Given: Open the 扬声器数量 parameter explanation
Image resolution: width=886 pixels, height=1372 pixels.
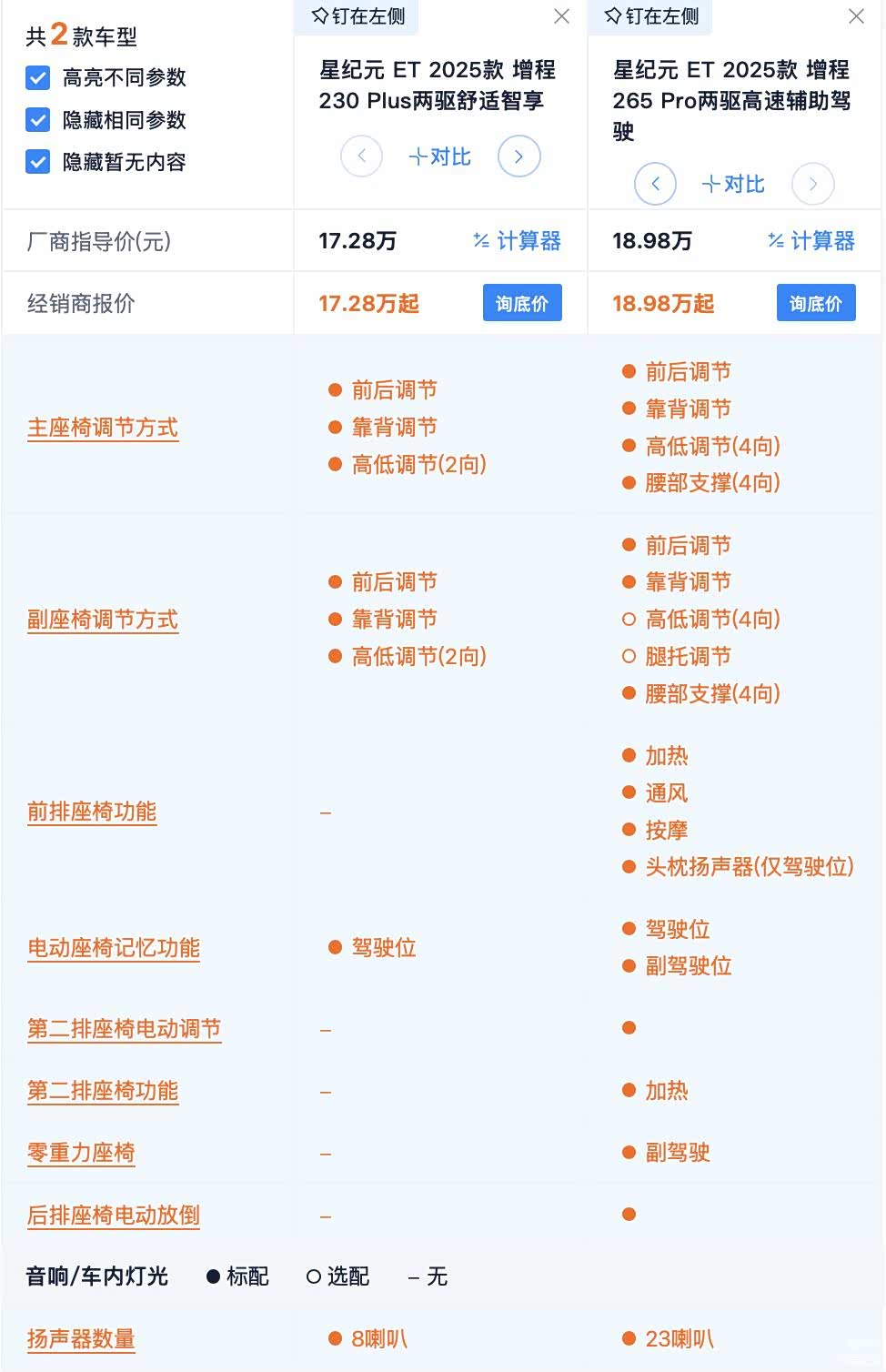Looking at the screenshot, I should click(81, 1339).
